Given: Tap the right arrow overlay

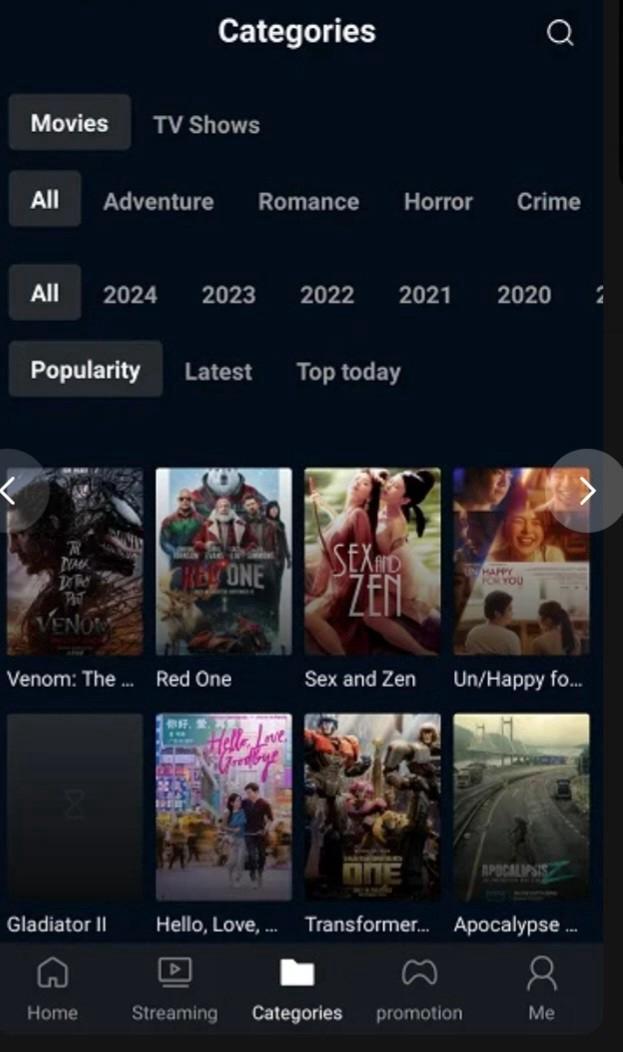Looking at the screenshot, I should tap(587, 490).
